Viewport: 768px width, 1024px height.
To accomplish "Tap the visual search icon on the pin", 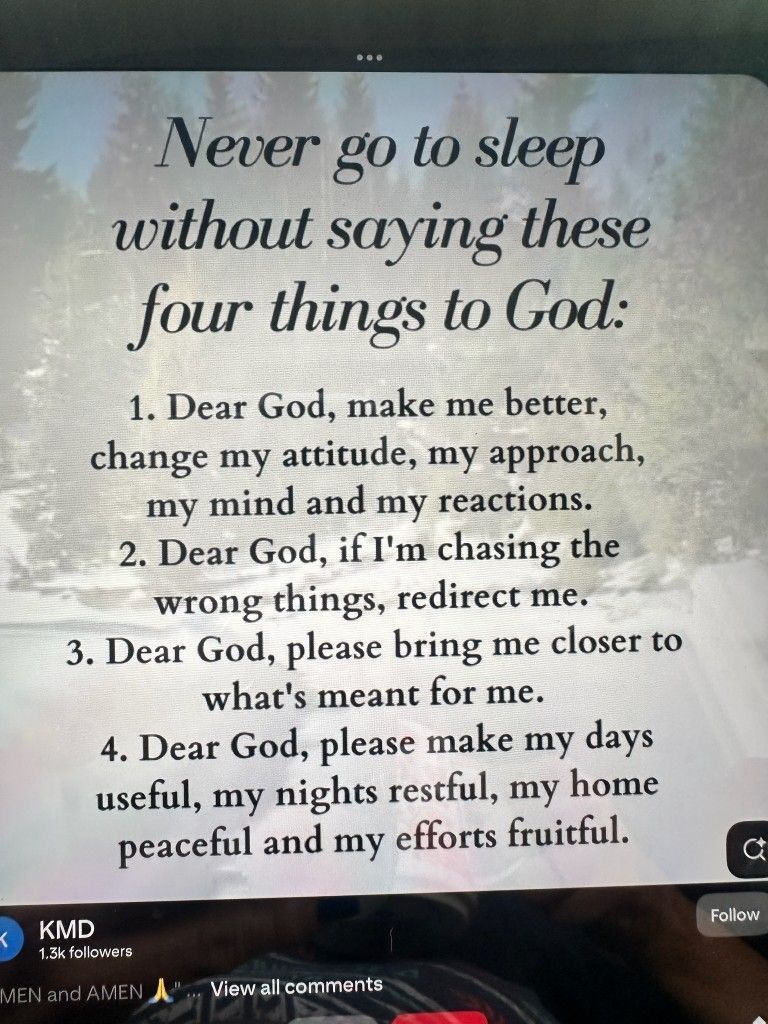I will tap(750, 850).
